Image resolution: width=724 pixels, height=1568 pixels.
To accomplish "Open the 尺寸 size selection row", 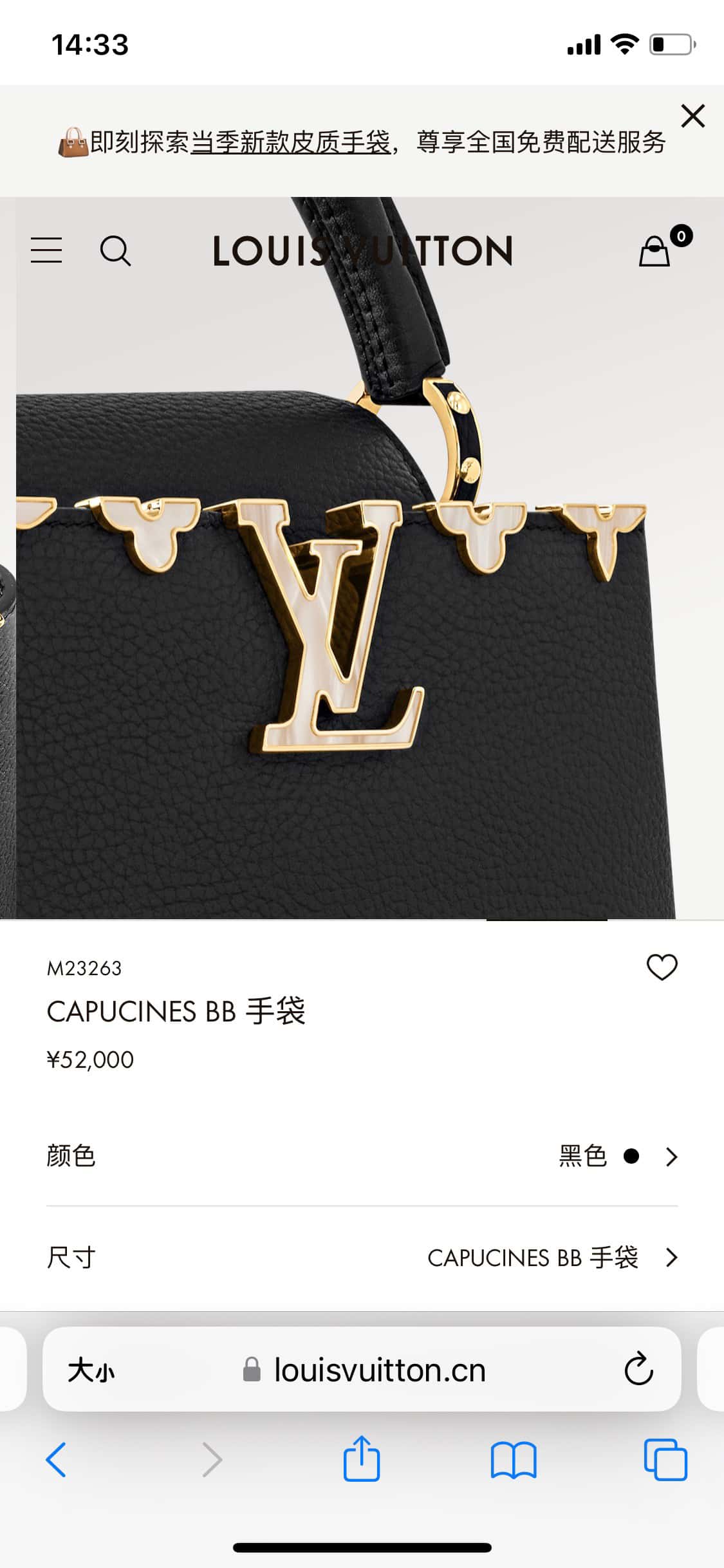I will 362,1257.
